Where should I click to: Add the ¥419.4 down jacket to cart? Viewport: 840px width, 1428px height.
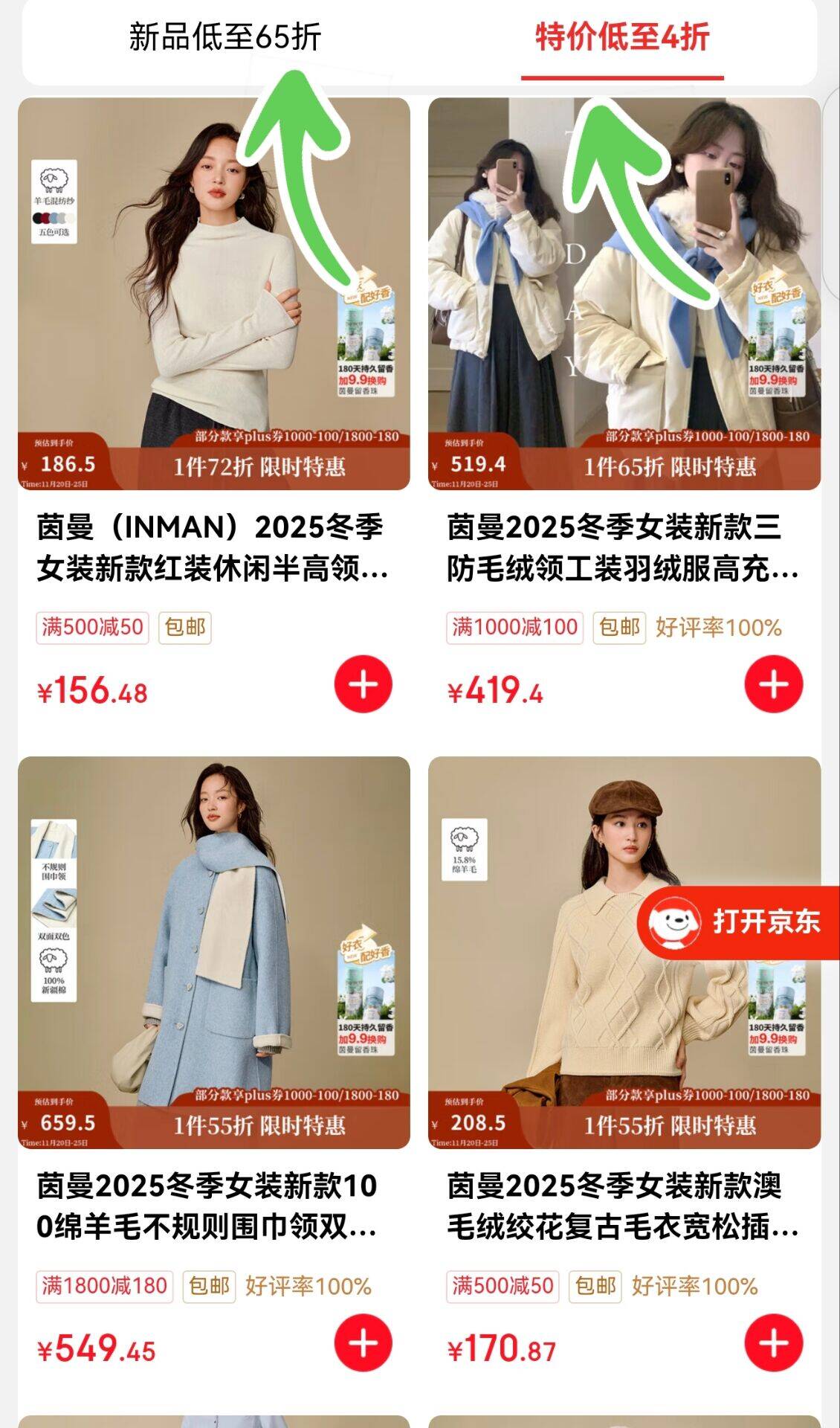pos(773,684)
